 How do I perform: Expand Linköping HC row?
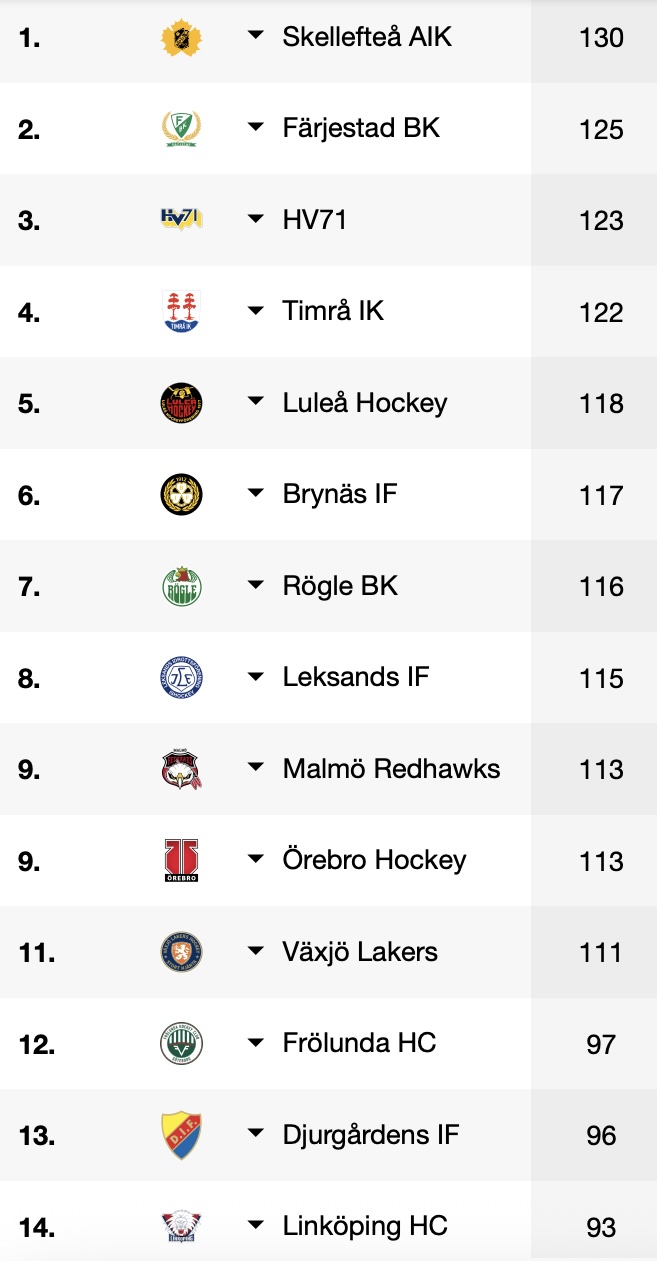pyautogui.click(x=256, y=1225)
